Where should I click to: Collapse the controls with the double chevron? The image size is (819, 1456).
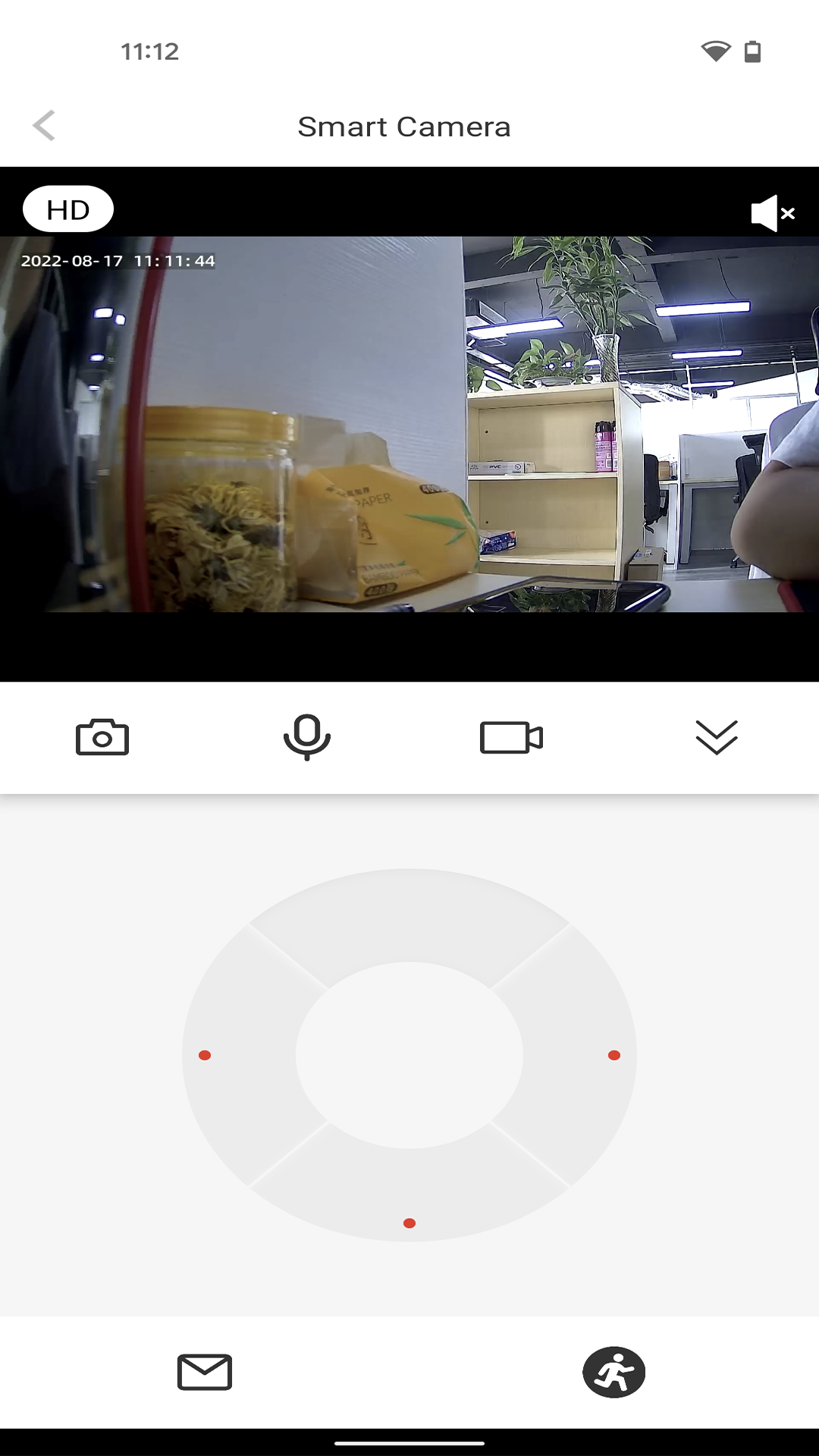pos(716,737)
